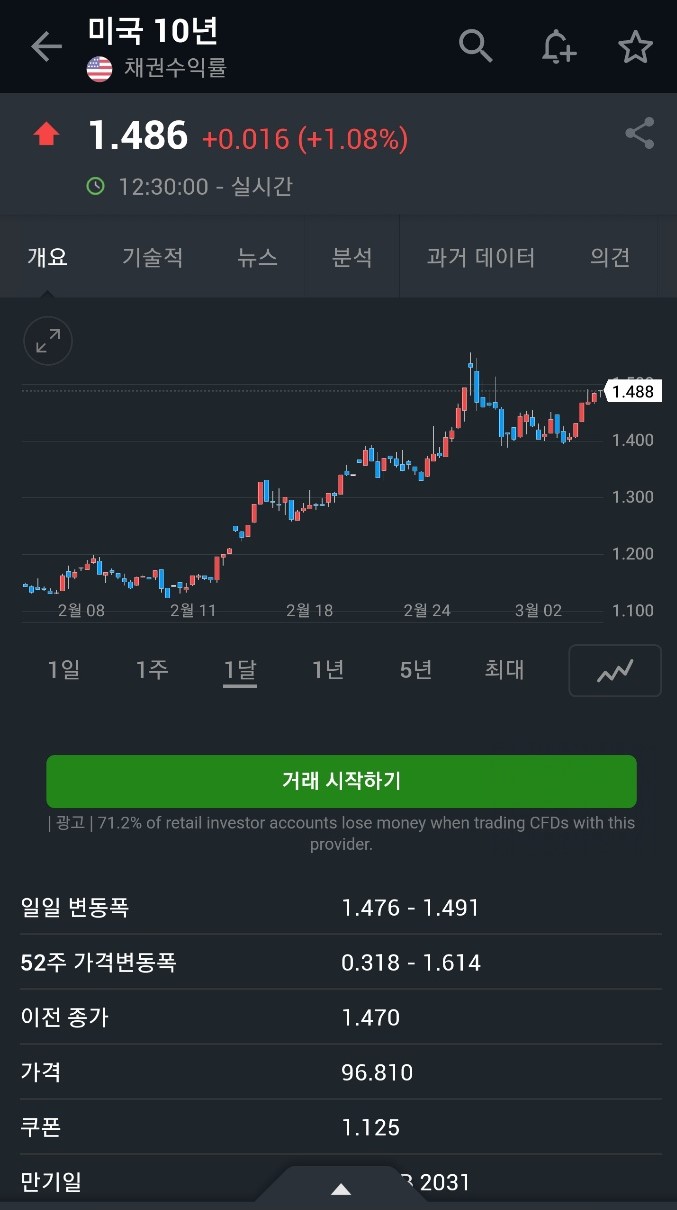Select the 1년 chart range
Screen dimensions: 677x1210
point(328,670)
